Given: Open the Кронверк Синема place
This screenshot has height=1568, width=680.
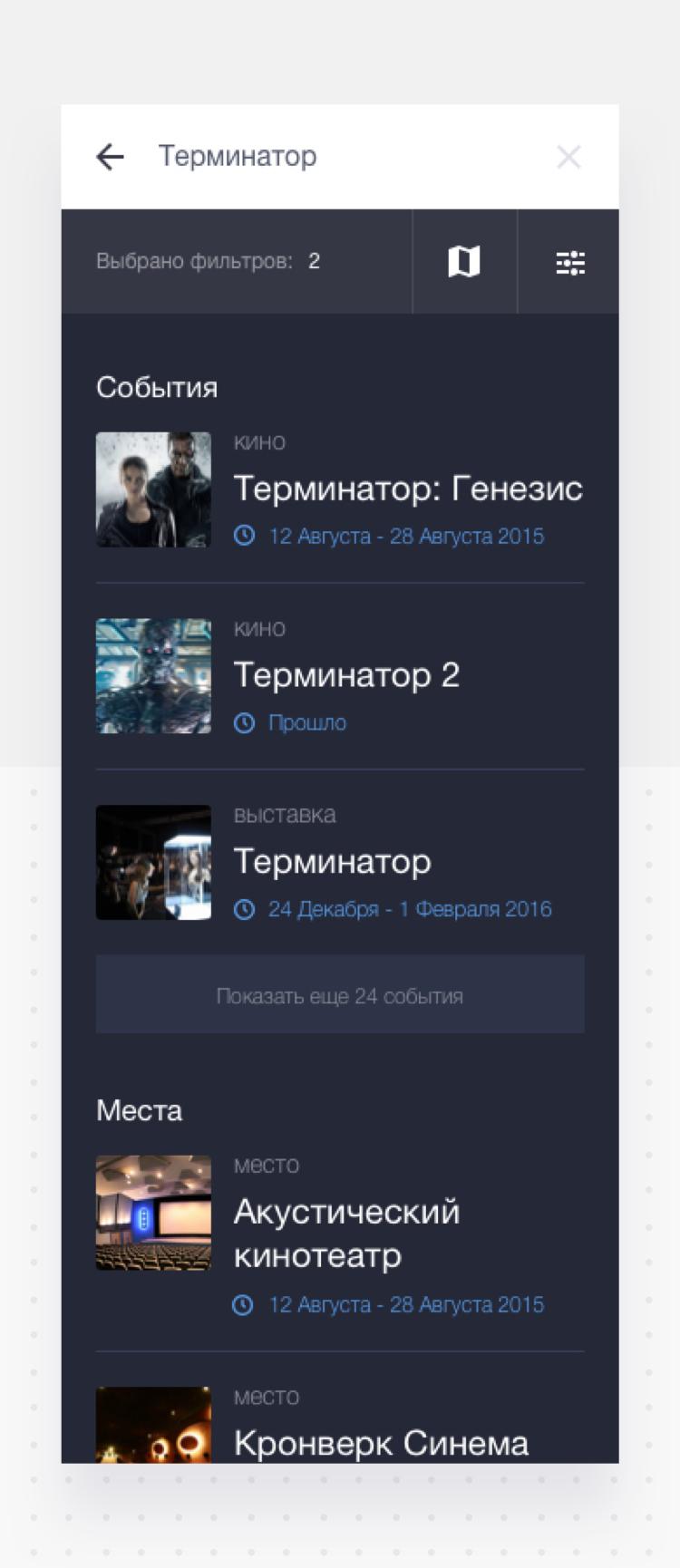Looking at the screenshot, I should pyautogui.click(x=381, y=1442).
